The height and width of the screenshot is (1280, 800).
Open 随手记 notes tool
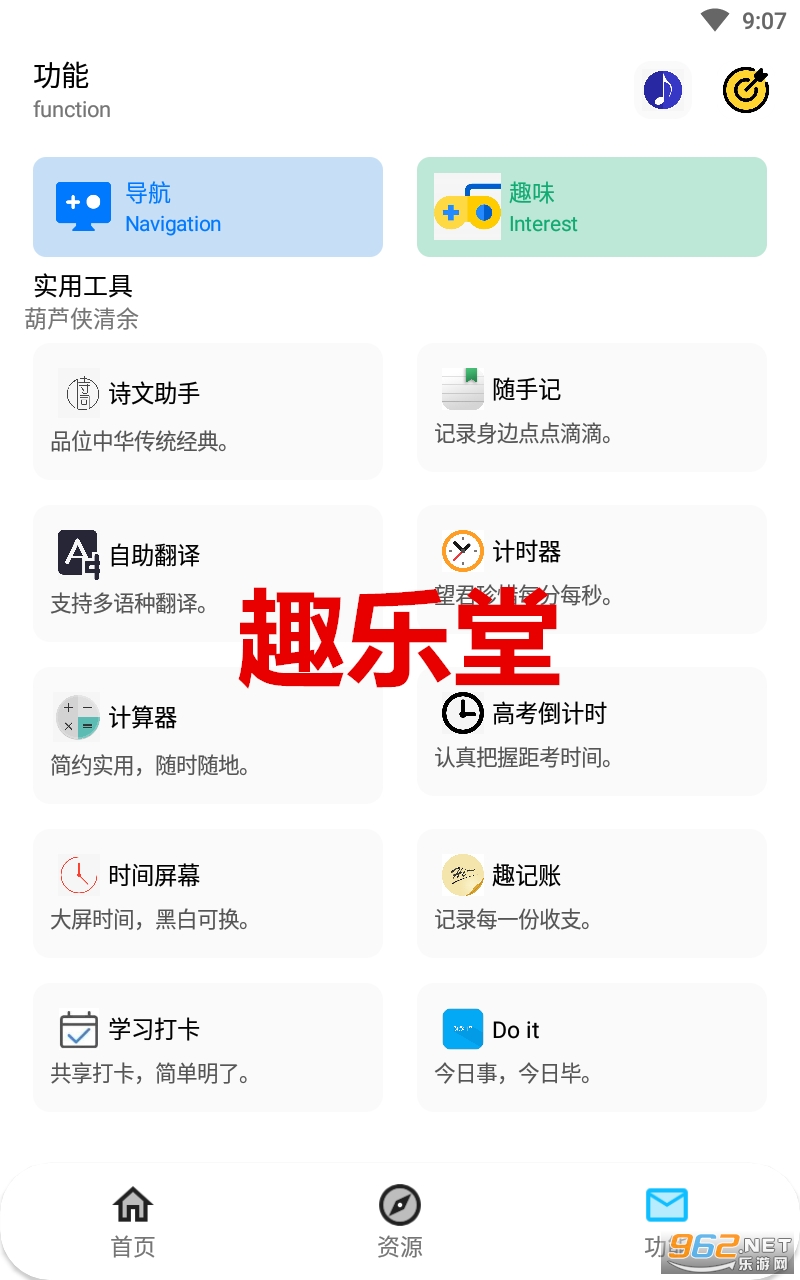tap(592, 407)
